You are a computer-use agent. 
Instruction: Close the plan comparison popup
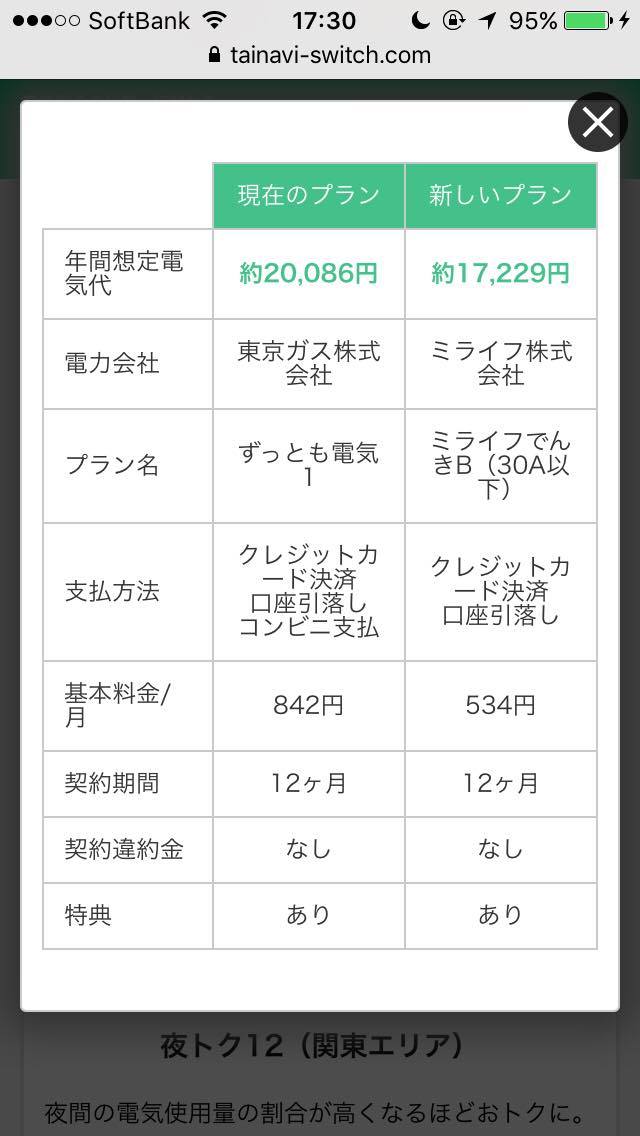[597, 122]
